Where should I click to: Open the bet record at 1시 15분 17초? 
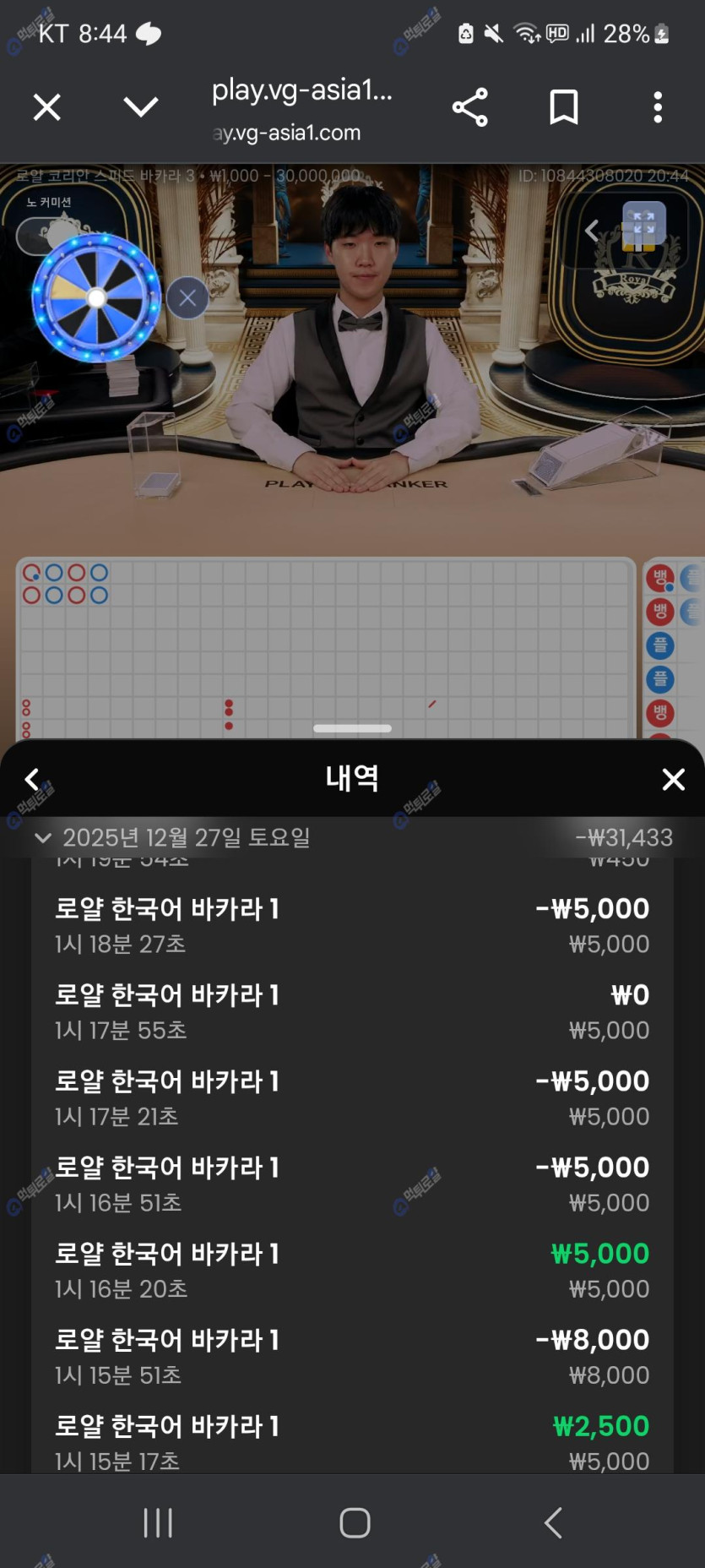point(352,1440)
